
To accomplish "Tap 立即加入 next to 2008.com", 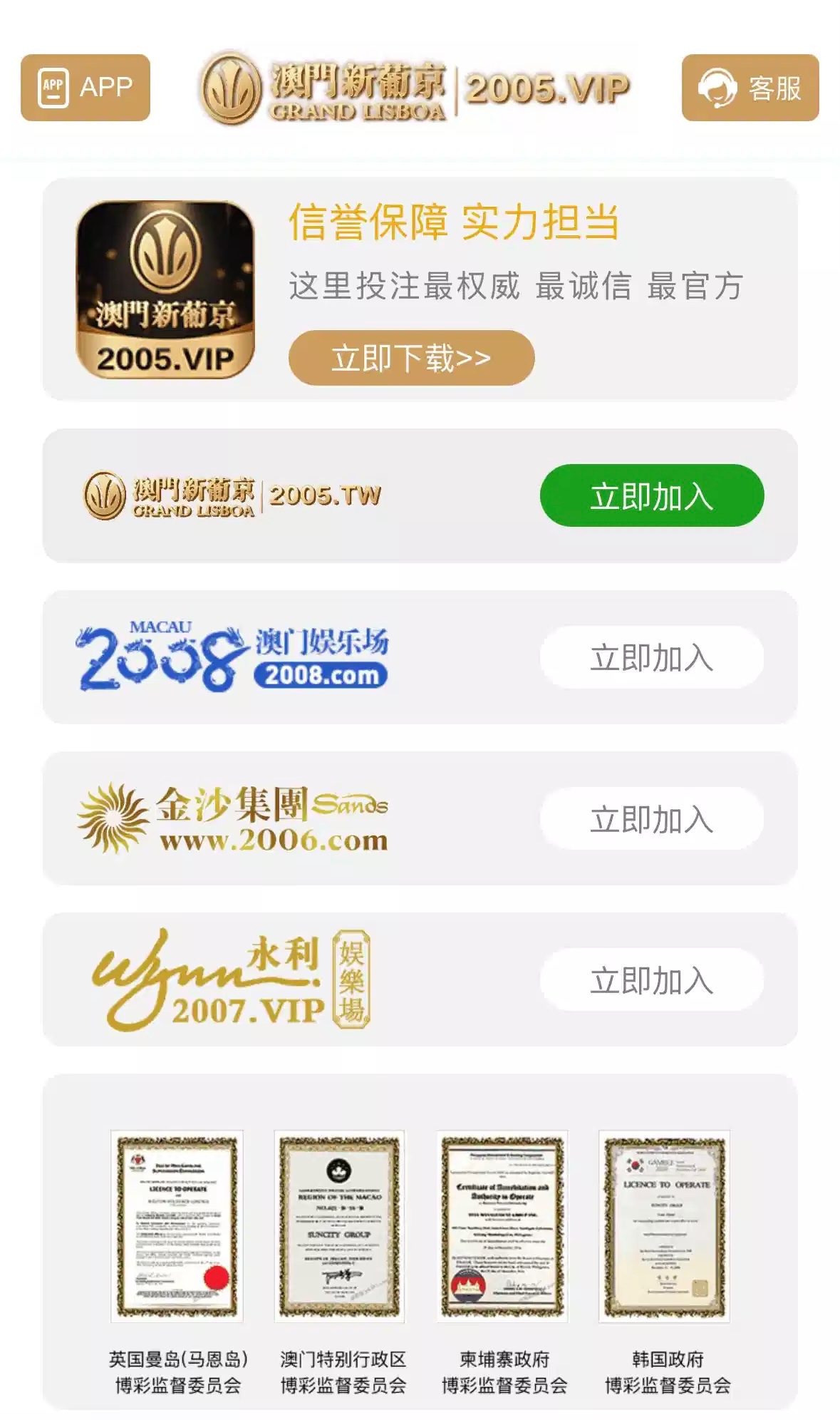I will (x=651, y=657).
